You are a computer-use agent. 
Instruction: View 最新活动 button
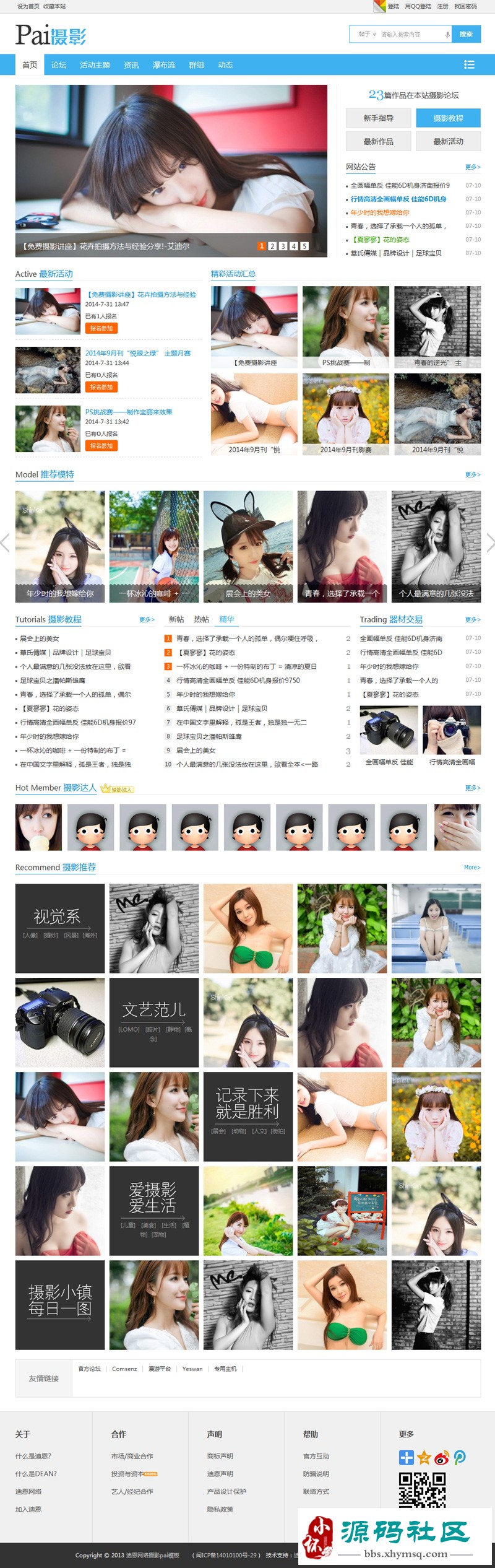point(448,142)
